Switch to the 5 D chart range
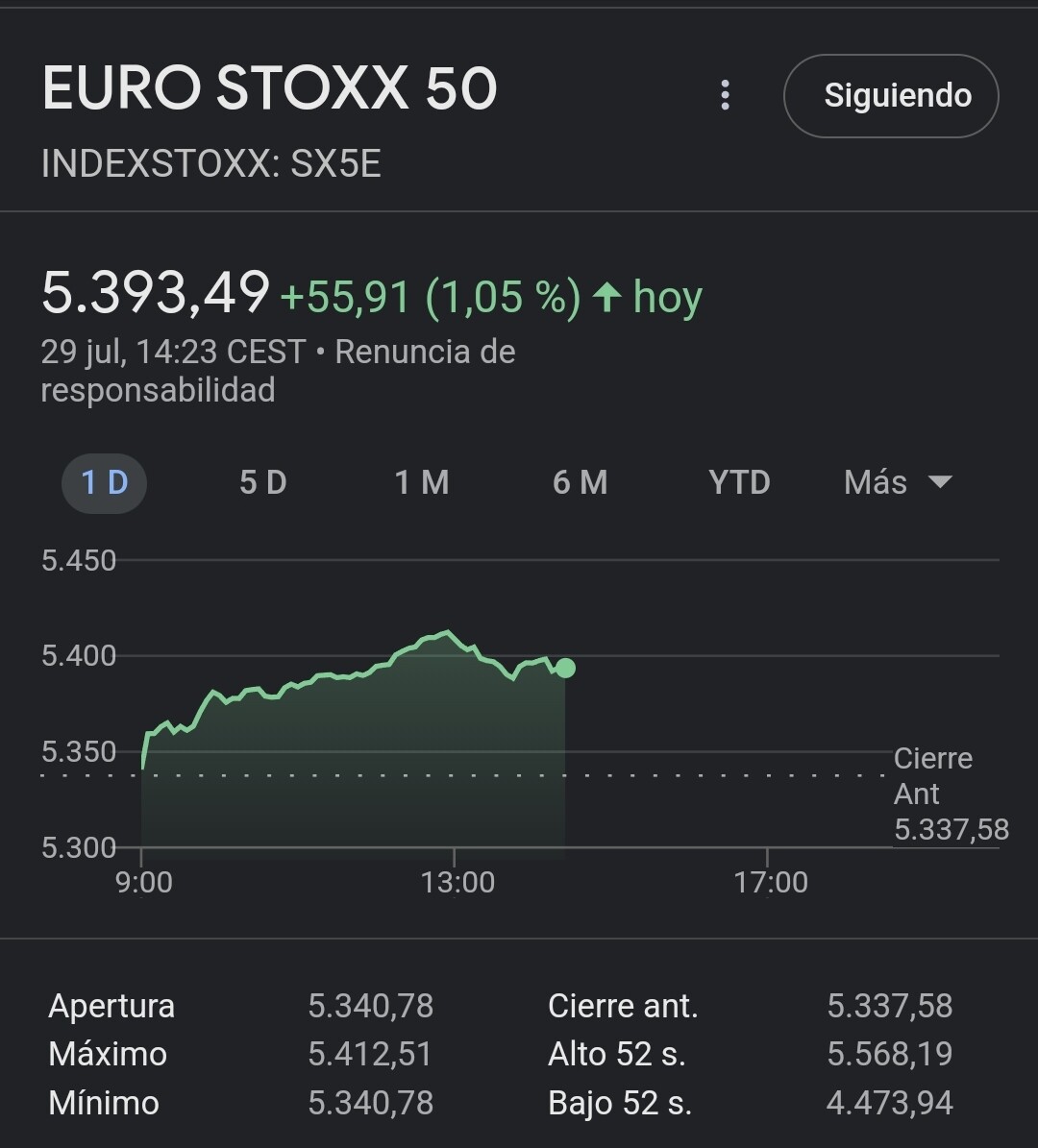The height and width of the screenshot is (1148, 1038). pos(263,482)
